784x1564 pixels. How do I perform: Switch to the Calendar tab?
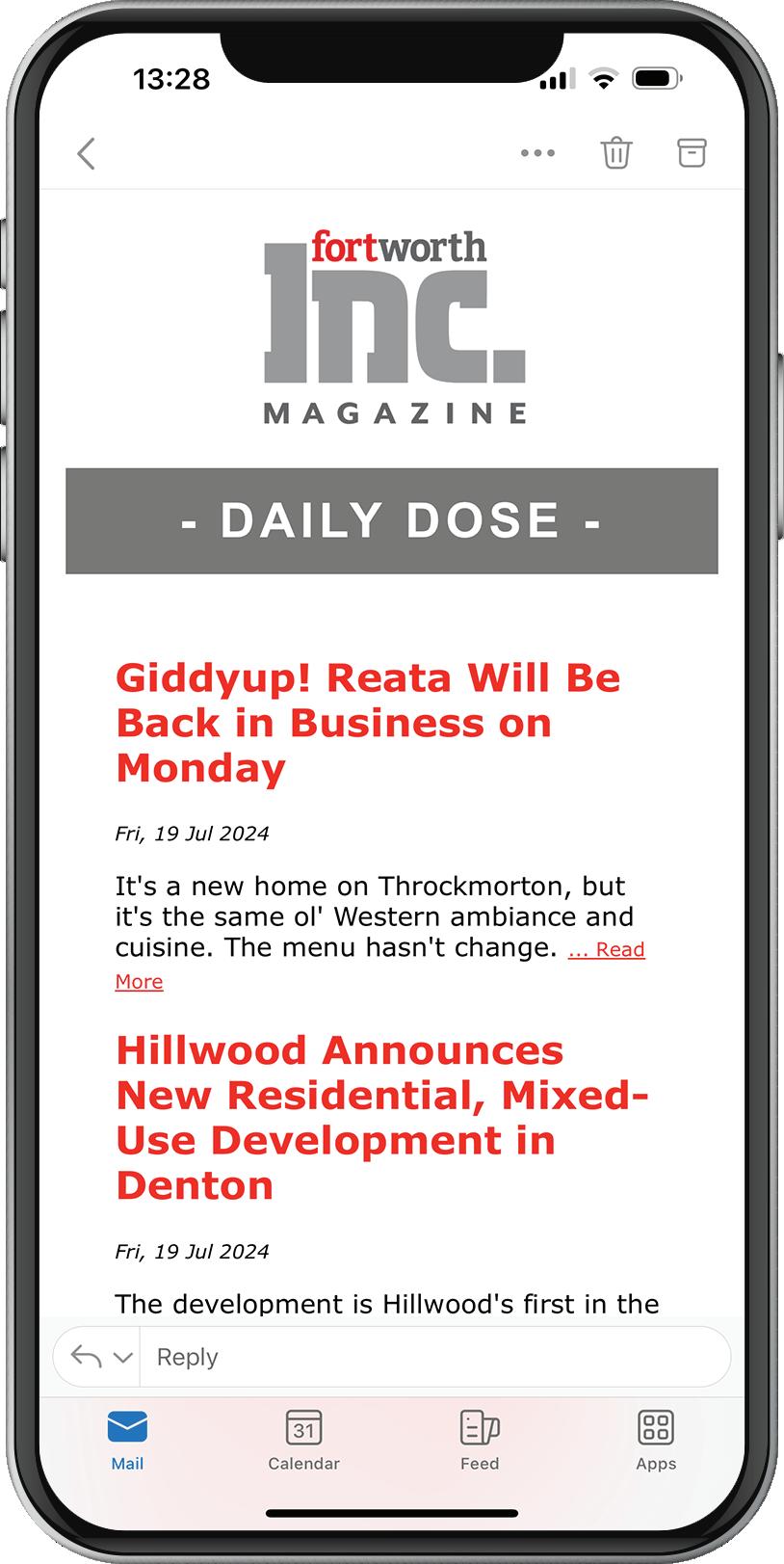303,1441
